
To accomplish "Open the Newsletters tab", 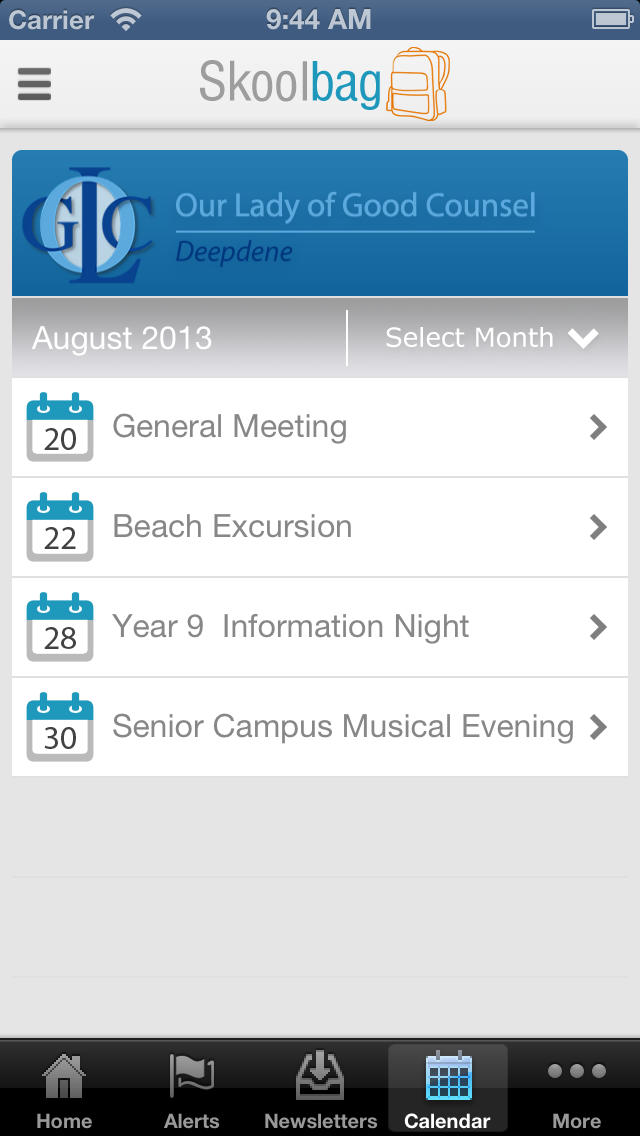I will pos(320,1089).
